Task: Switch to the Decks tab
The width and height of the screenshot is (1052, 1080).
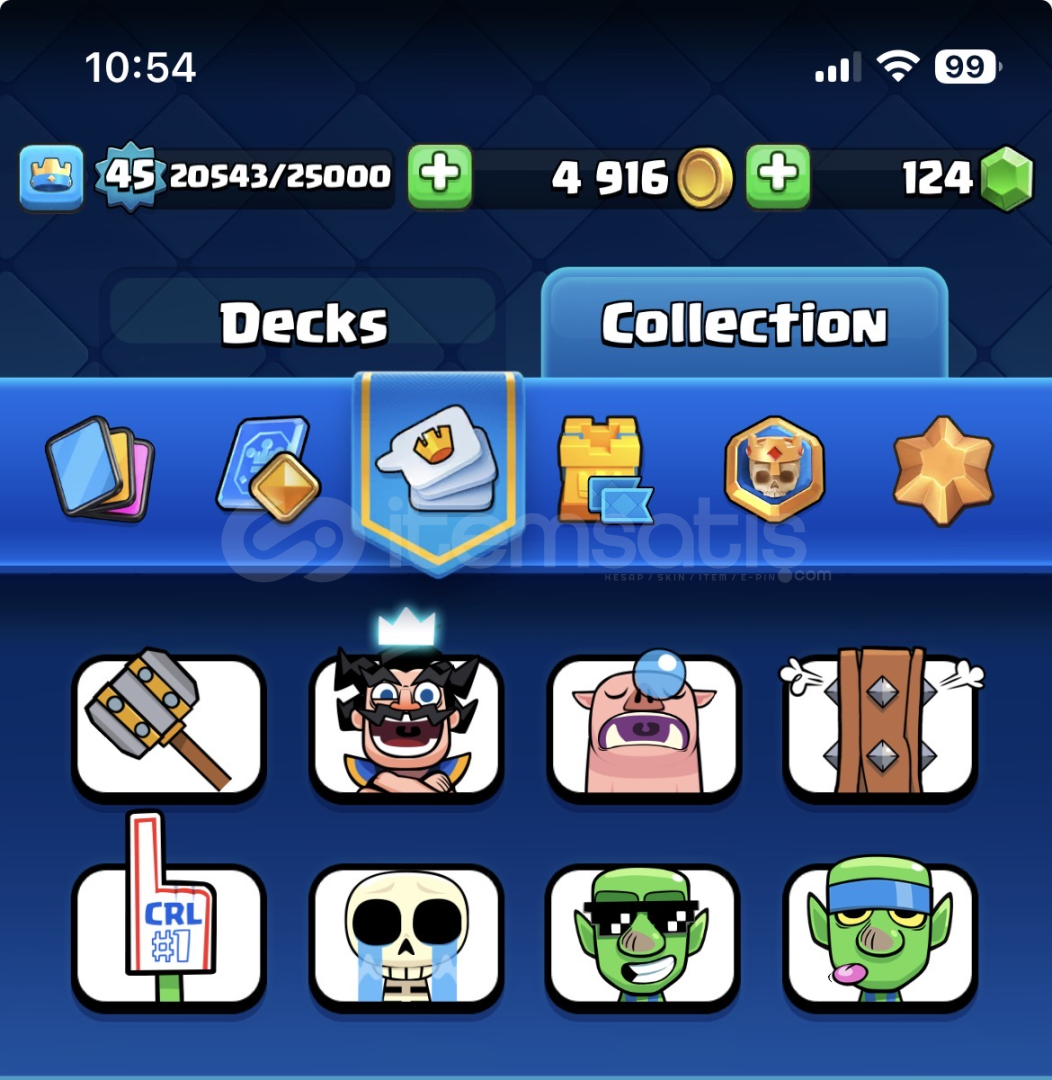Action: pyautogui.click(x=303, y=324)
